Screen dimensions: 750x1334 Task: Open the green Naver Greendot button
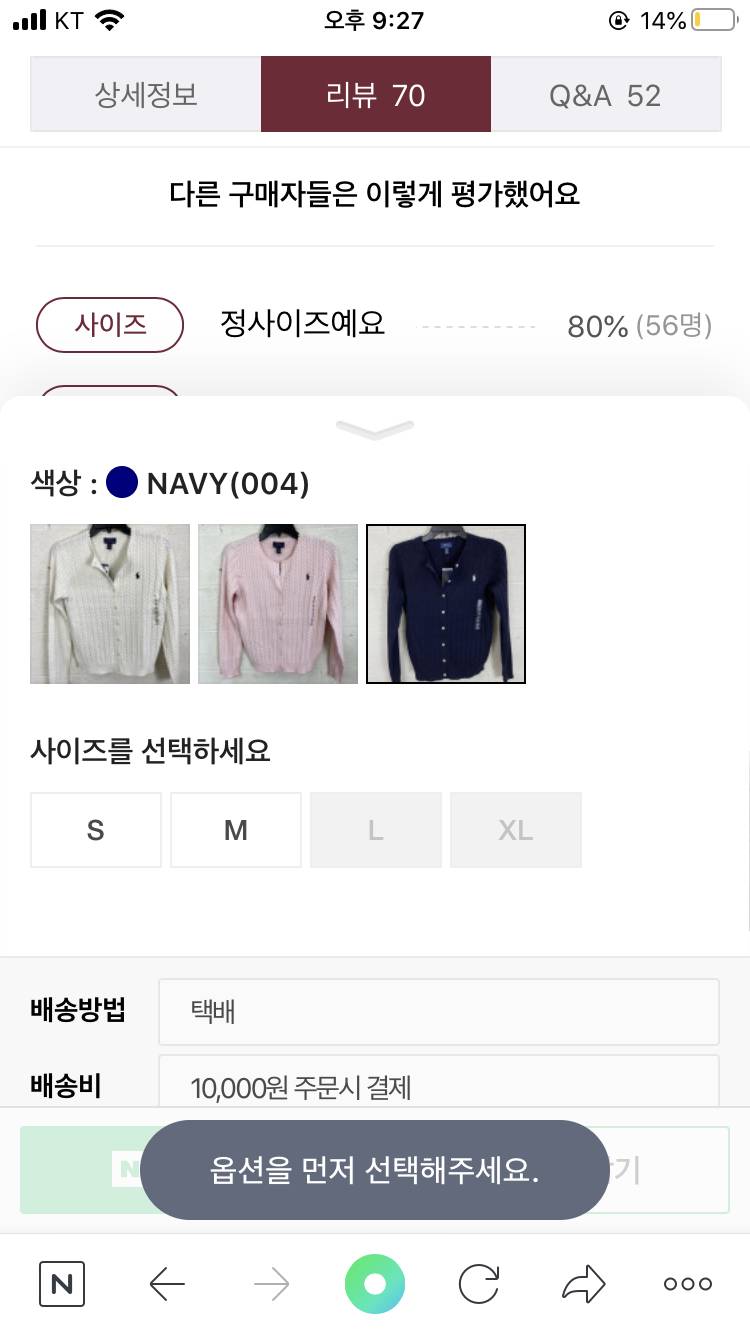pos(374,1284)
